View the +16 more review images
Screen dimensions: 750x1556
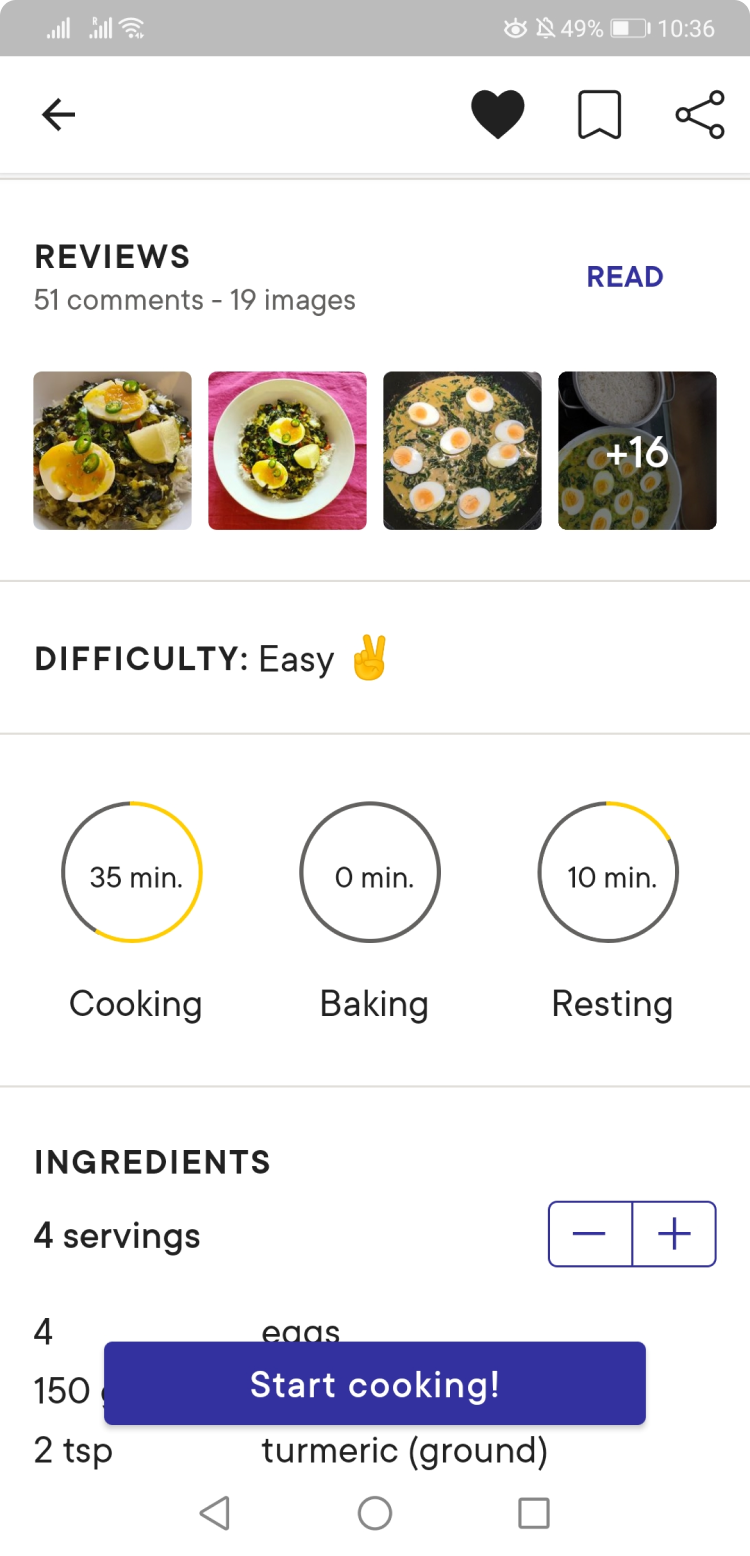click(637, 450)
